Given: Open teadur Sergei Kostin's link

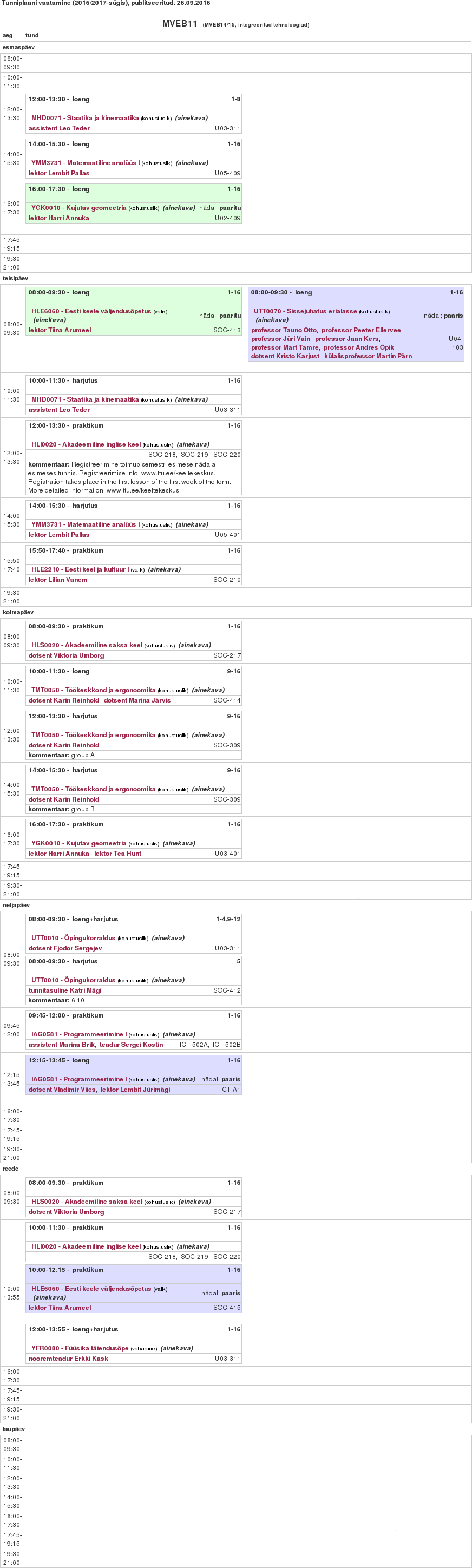Looking at the screenshot, I should [x=131, y=1045].
